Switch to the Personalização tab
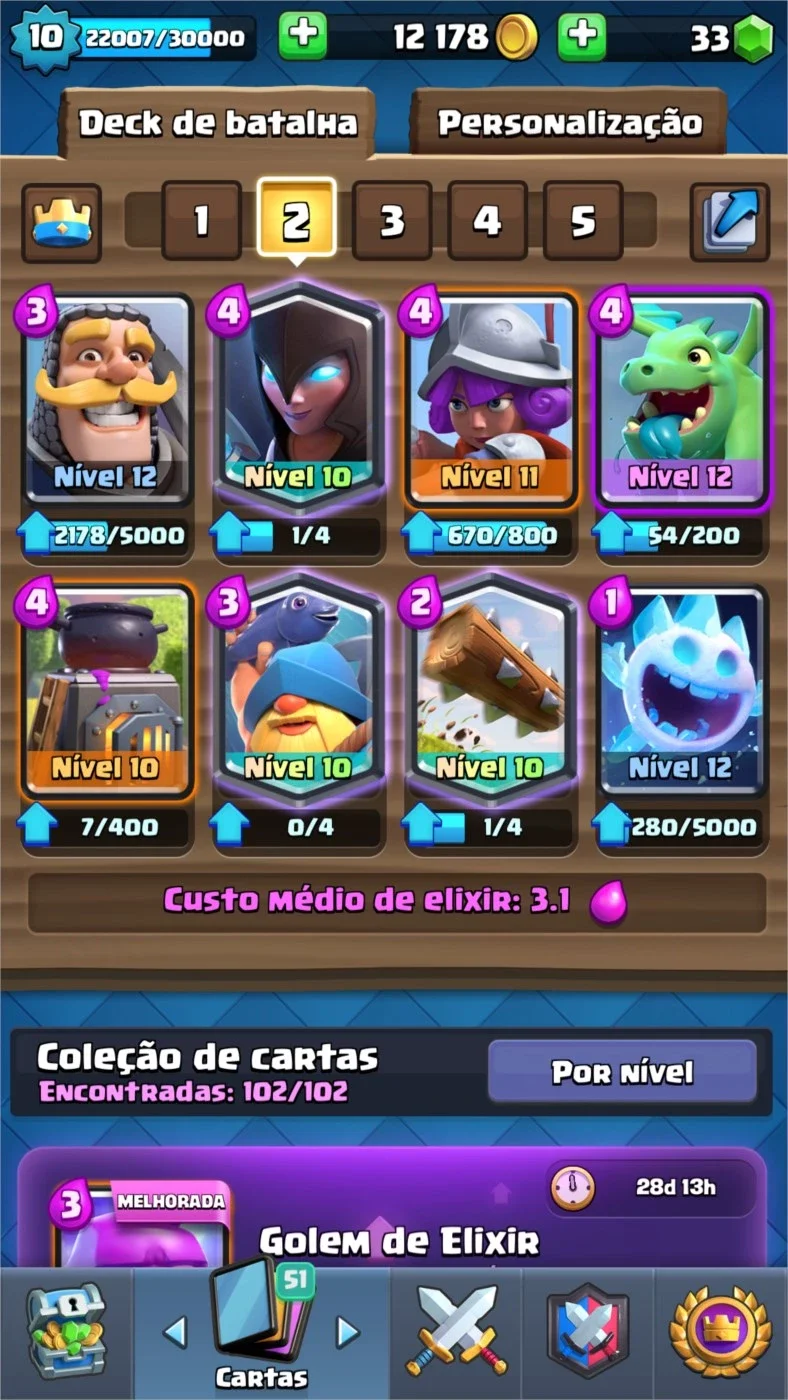Screen dimensions: 788x1400 pyautogui.click(x=569, y=123)
